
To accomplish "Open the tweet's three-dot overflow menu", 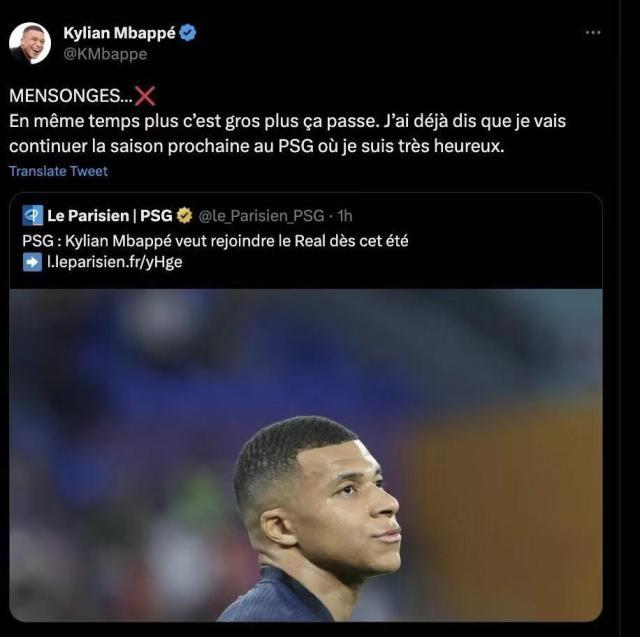I will click(x=593, y=32).
